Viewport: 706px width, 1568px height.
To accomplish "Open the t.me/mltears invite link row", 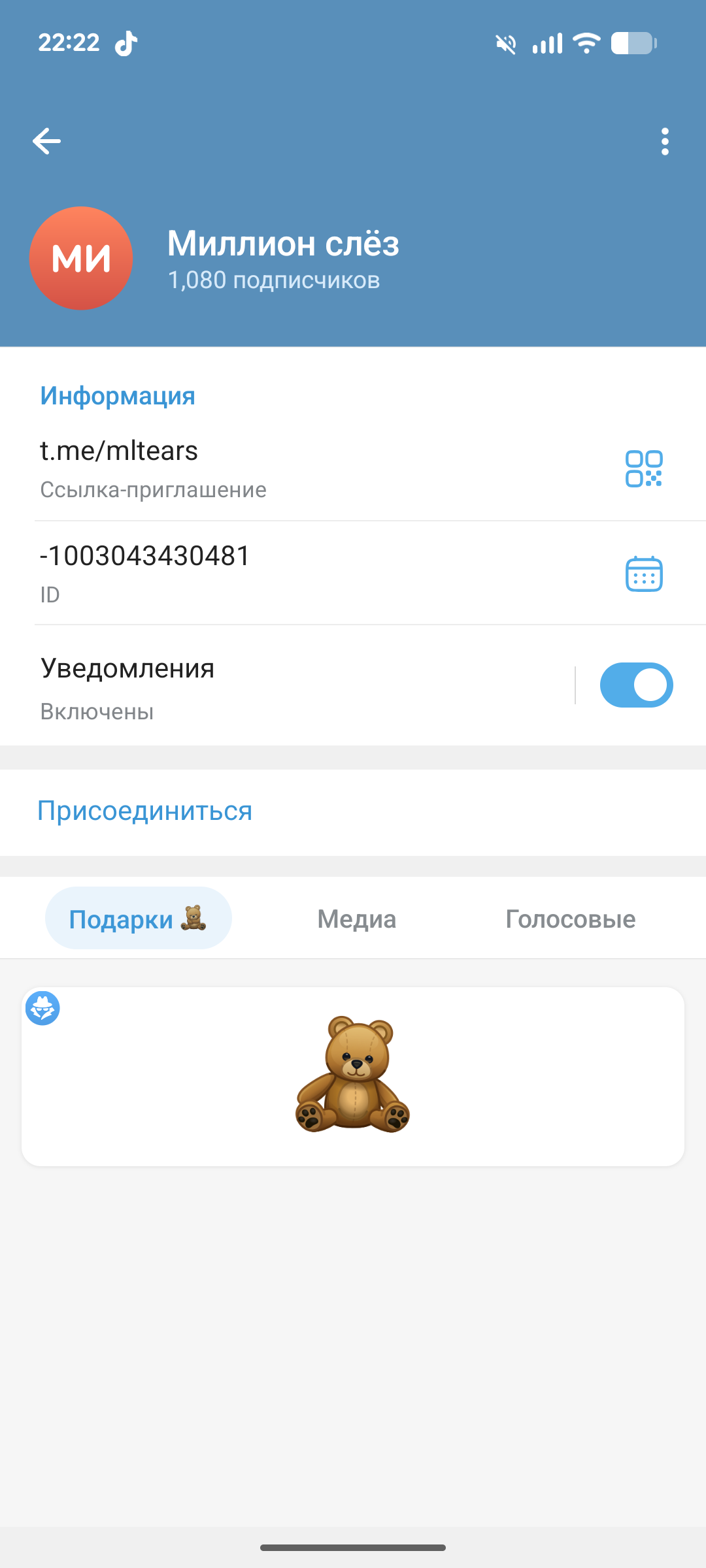I will click(x=261, y=468).
